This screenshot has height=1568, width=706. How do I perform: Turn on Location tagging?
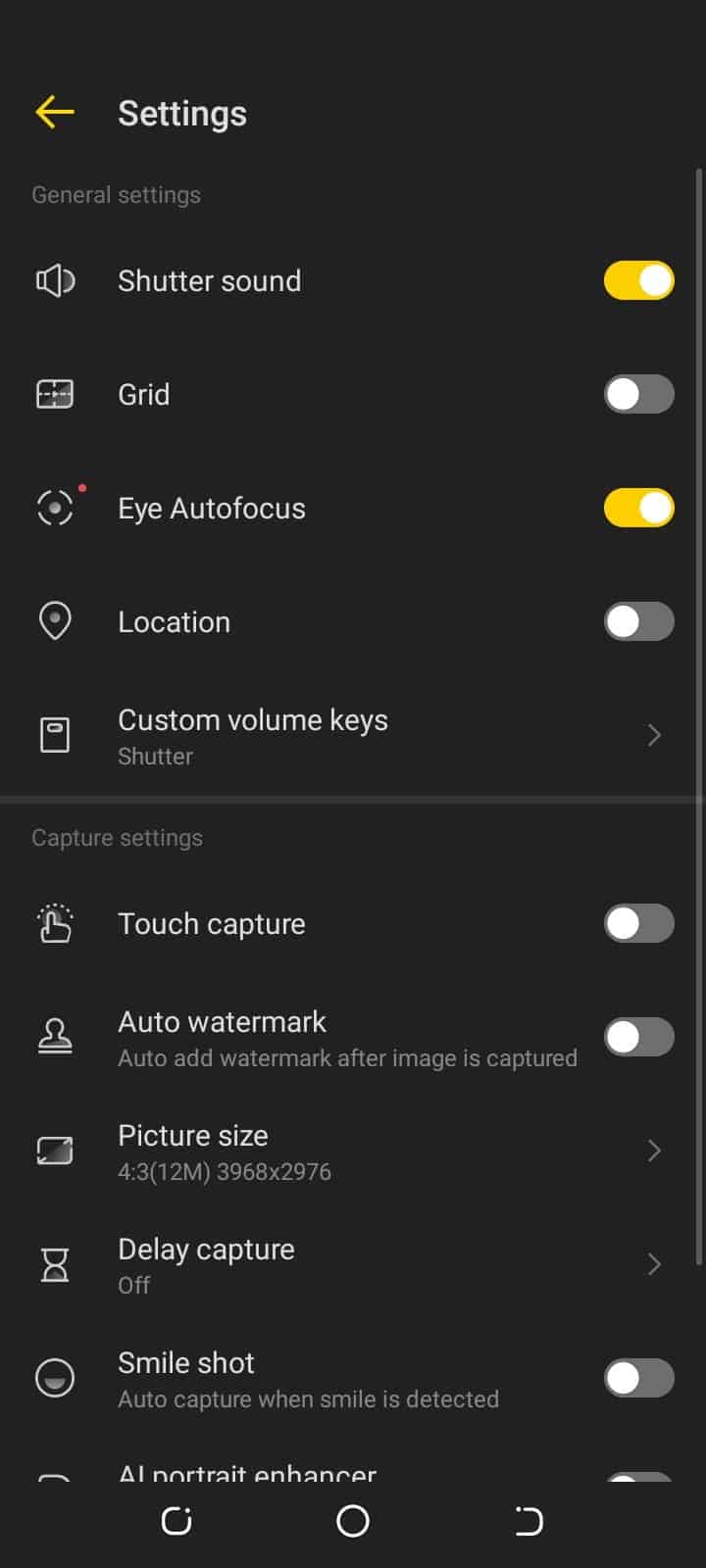(x=638, y=621)
